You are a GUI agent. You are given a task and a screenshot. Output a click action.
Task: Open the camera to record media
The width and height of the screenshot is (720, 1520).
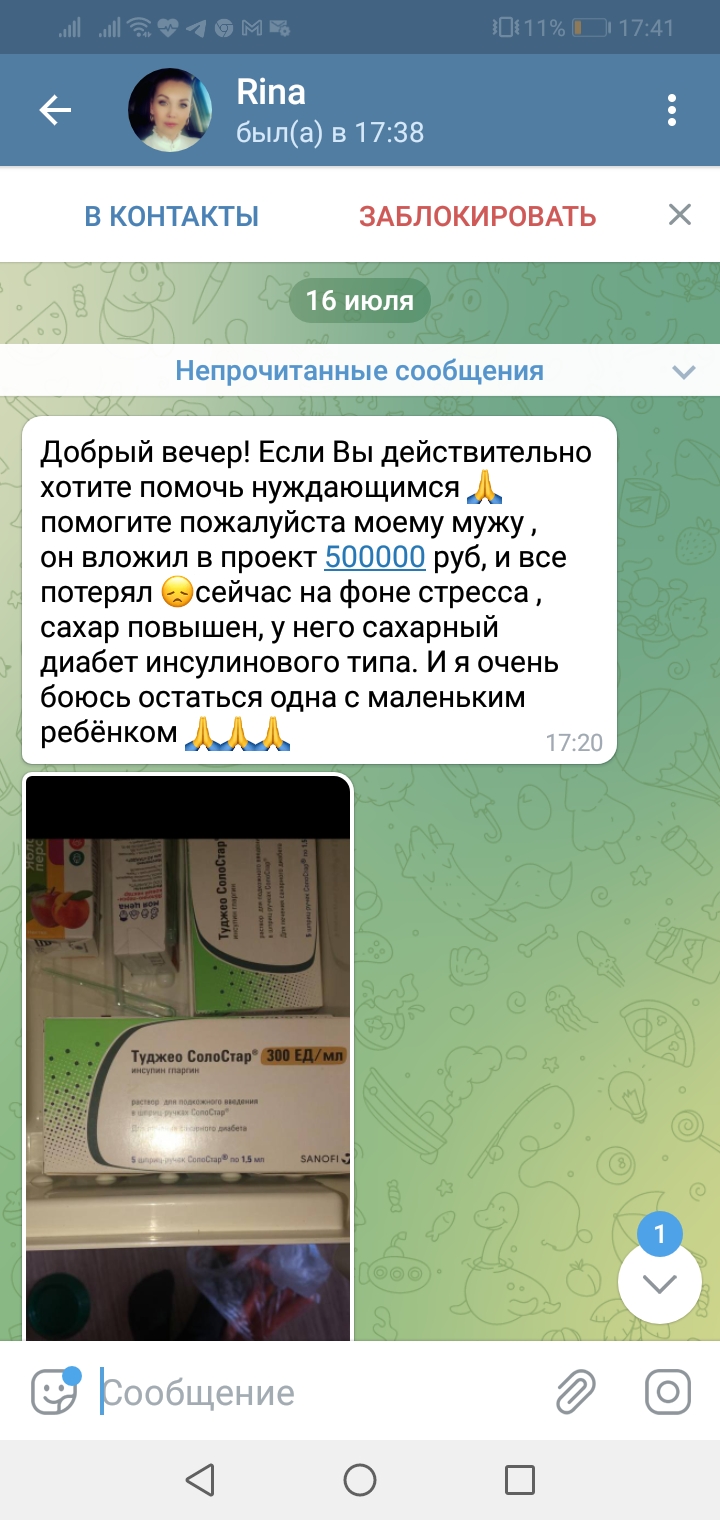click(x=667, y=1392)
